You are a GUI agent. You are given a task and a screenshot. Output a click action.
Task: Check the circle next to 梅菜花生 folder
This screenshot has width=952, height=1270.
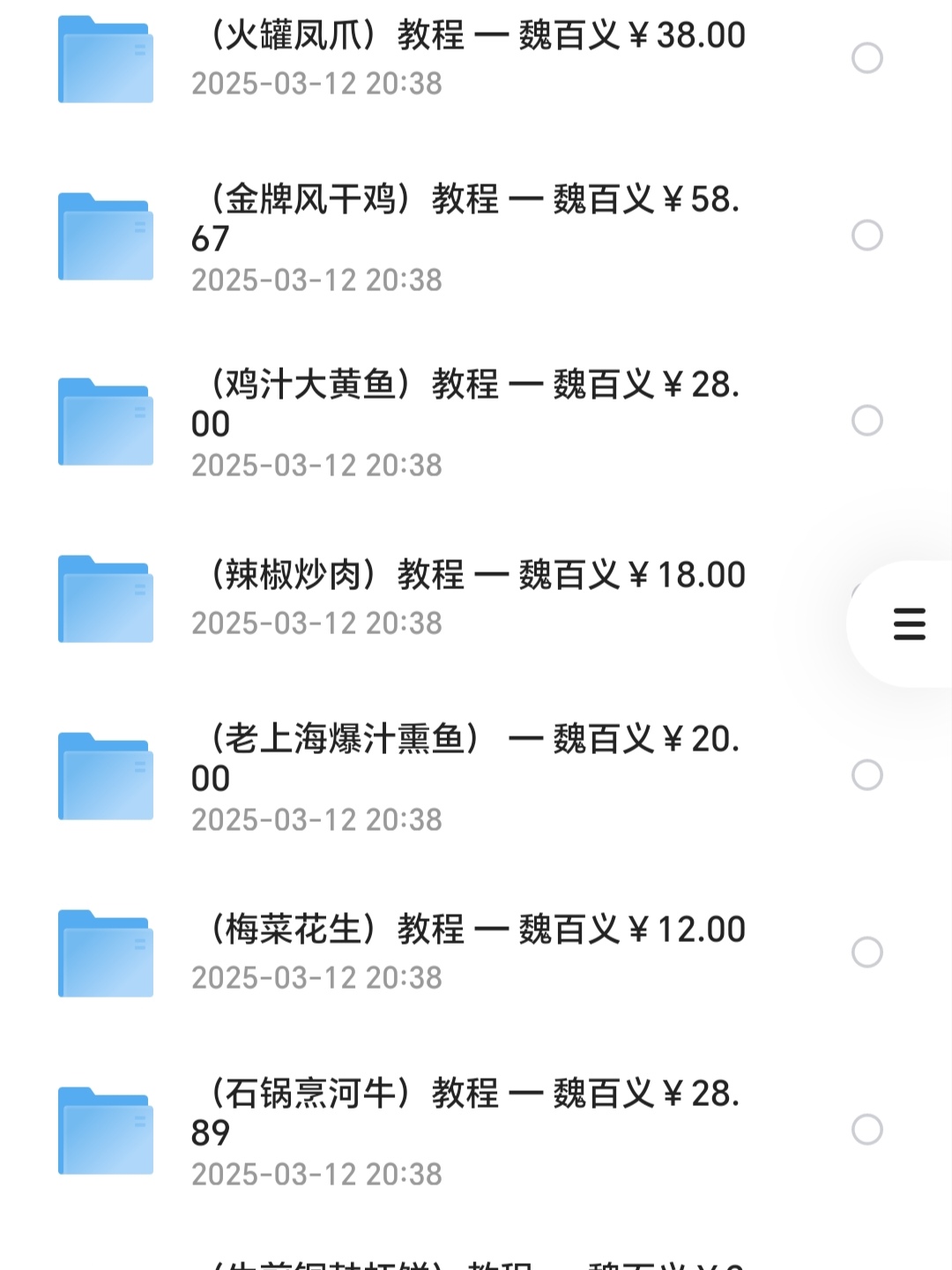pos(867,952)
